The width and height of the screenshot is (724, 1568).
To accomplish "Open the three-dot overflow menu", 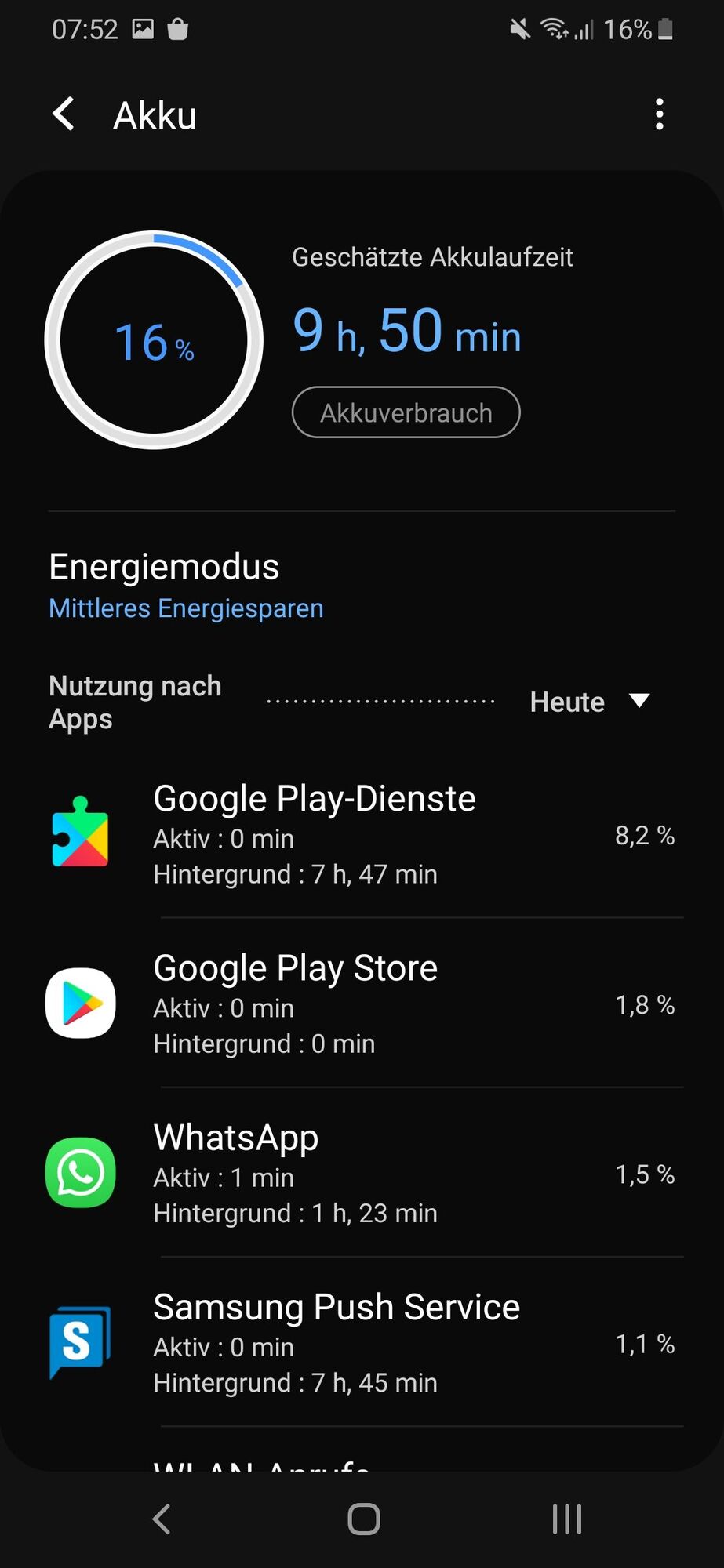I will 659,114.
